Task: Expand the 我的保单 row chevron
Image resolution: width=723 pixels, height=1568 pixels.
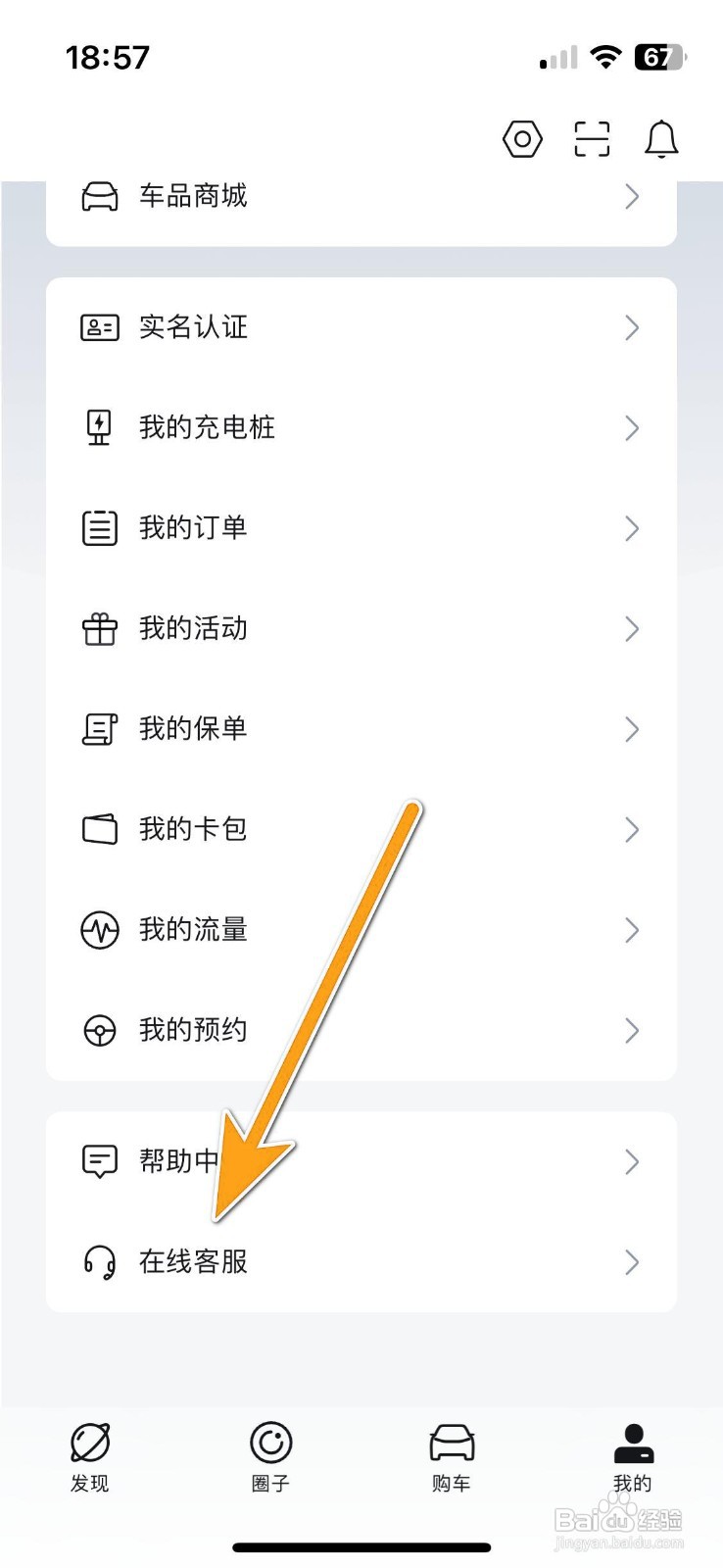Action: [632, 729]
